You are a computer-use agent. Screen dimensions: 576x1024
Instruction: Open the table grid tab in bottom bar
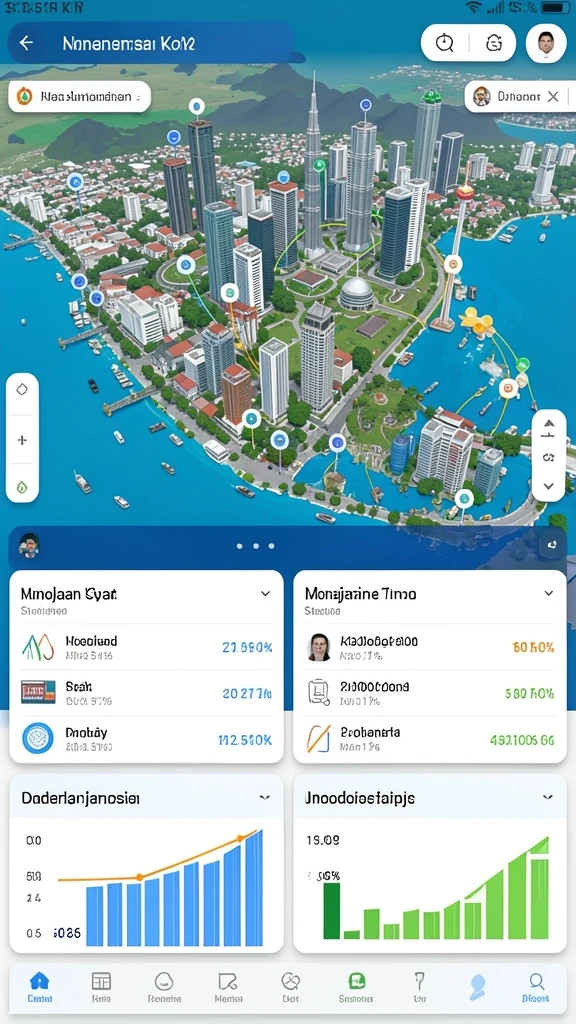(101, 987)
